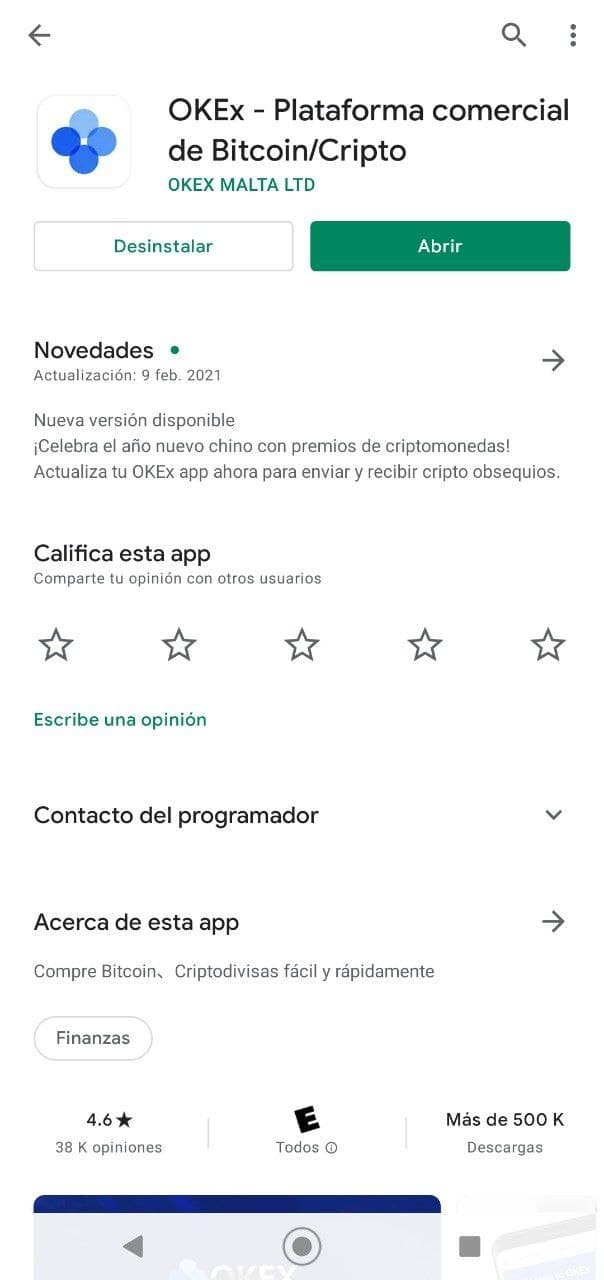Screen dimensions: 604x1280
Task: Go back using the top arrow
Action: [39, 36]
